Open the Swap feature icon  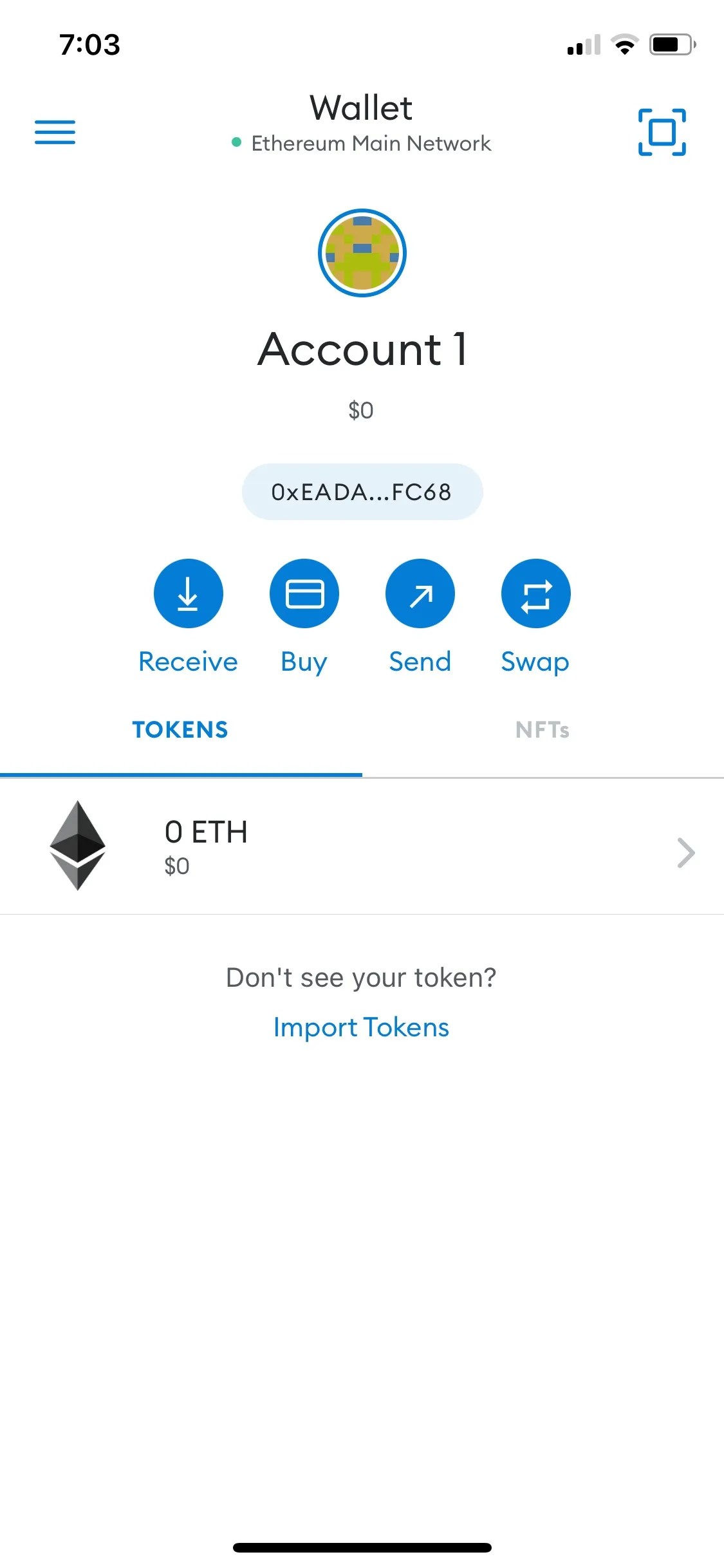535,593
